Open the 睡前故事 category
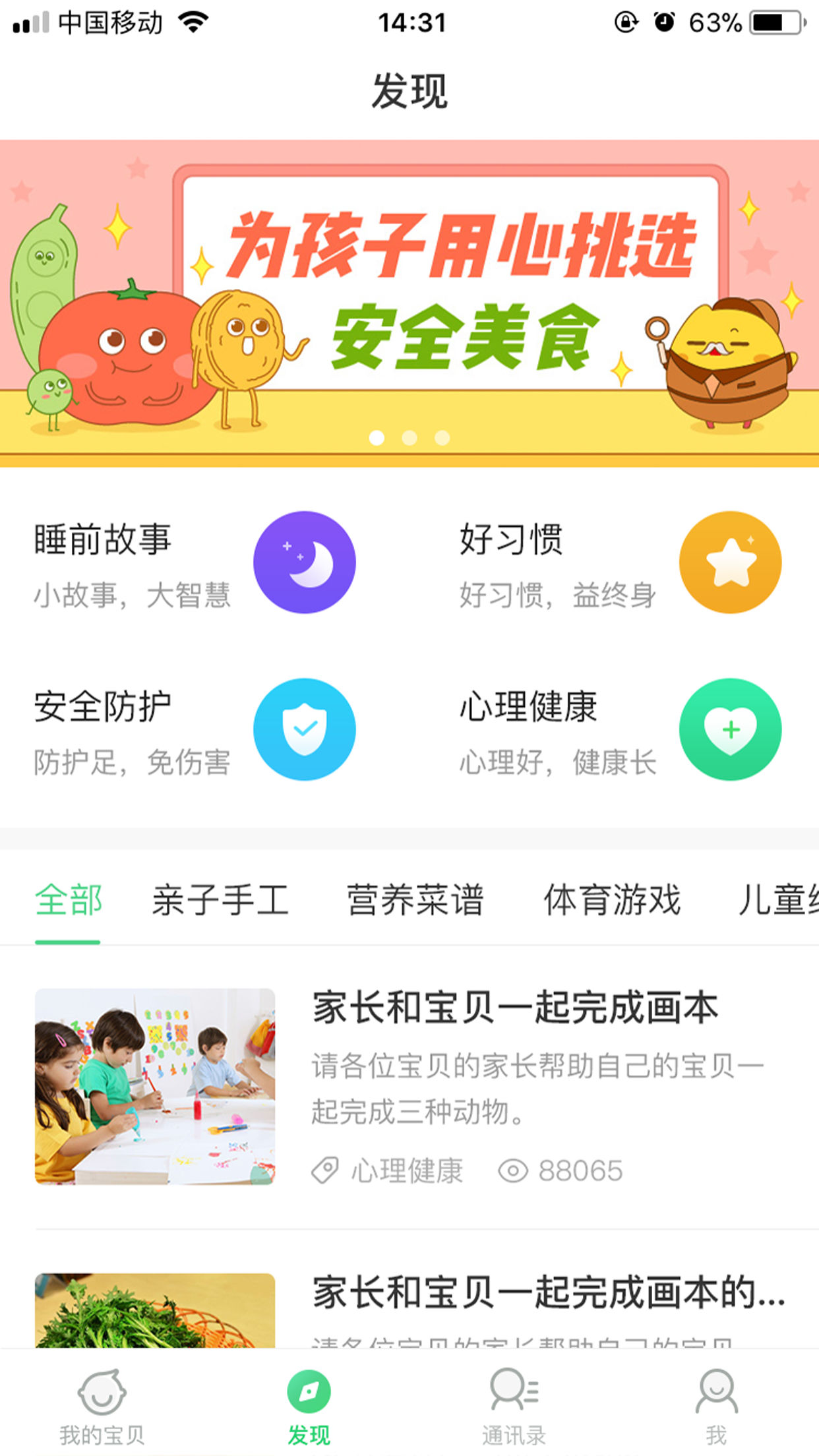Image resolution: width=819 pixels, height=1456 pixels. (x=195, y=562)
